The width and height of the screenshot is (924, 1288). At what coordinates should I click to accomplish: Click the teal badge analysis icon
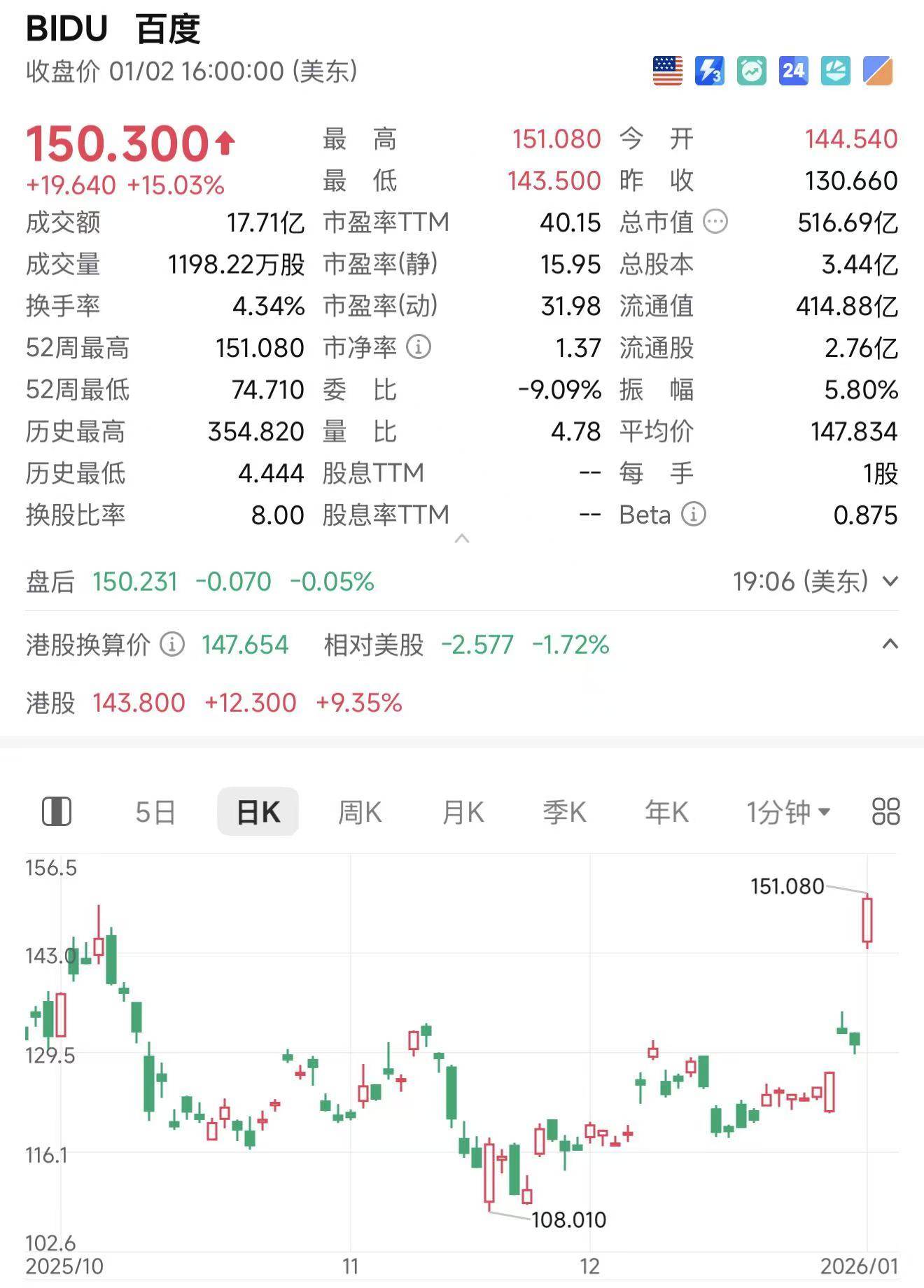point(835,70)
